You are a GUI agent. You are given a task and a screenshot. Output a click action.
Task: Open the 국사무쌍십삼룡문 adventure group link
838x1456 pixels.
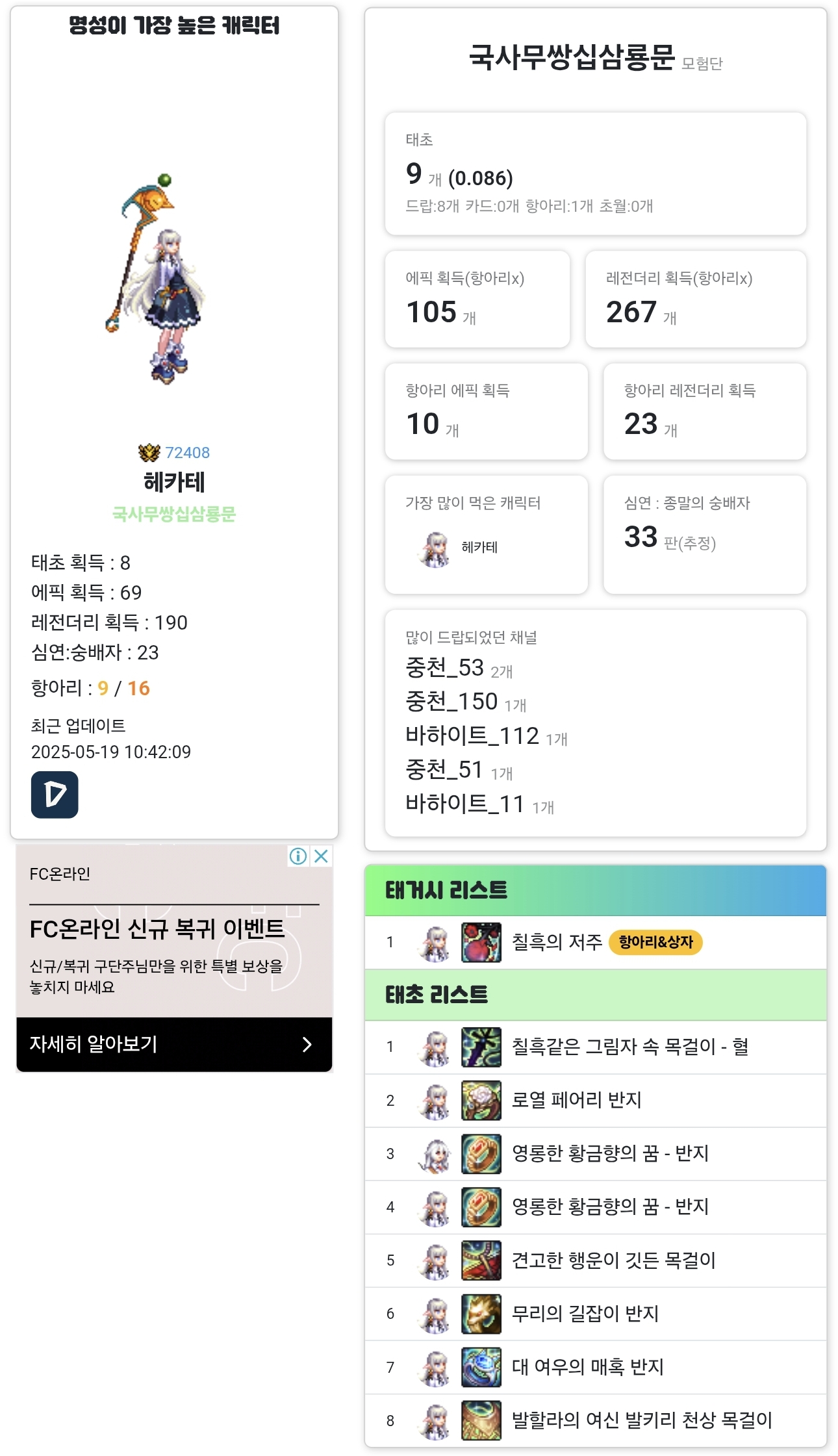coord(173,514)
